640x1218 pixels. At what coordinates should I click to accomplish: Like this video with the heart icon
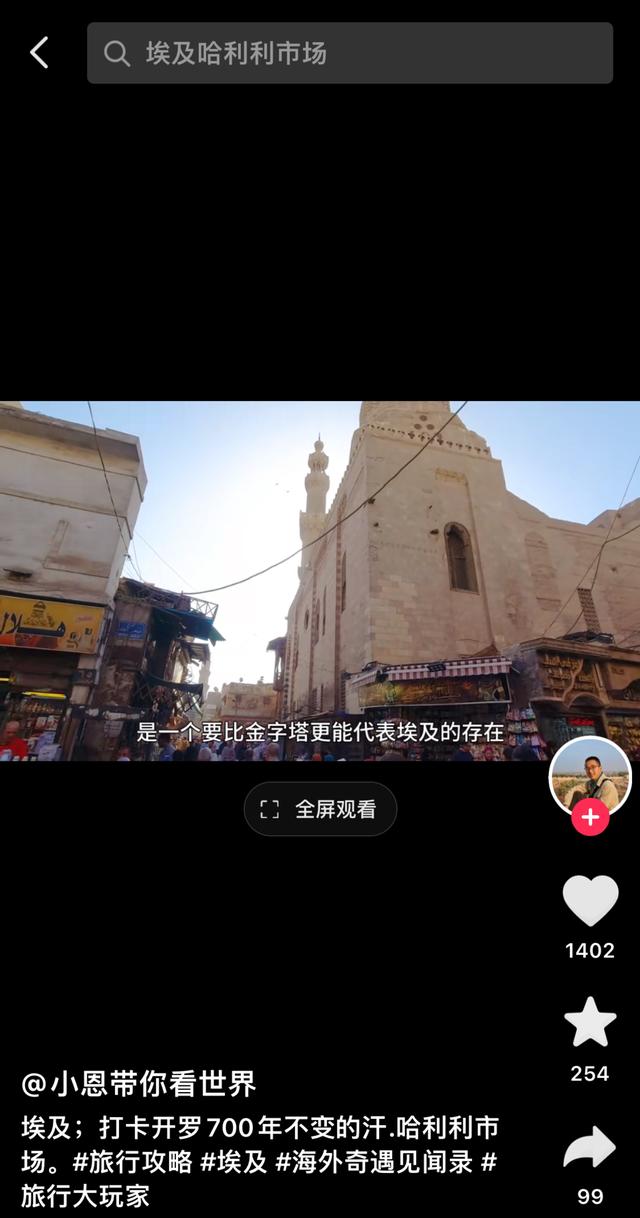(590, 901)
